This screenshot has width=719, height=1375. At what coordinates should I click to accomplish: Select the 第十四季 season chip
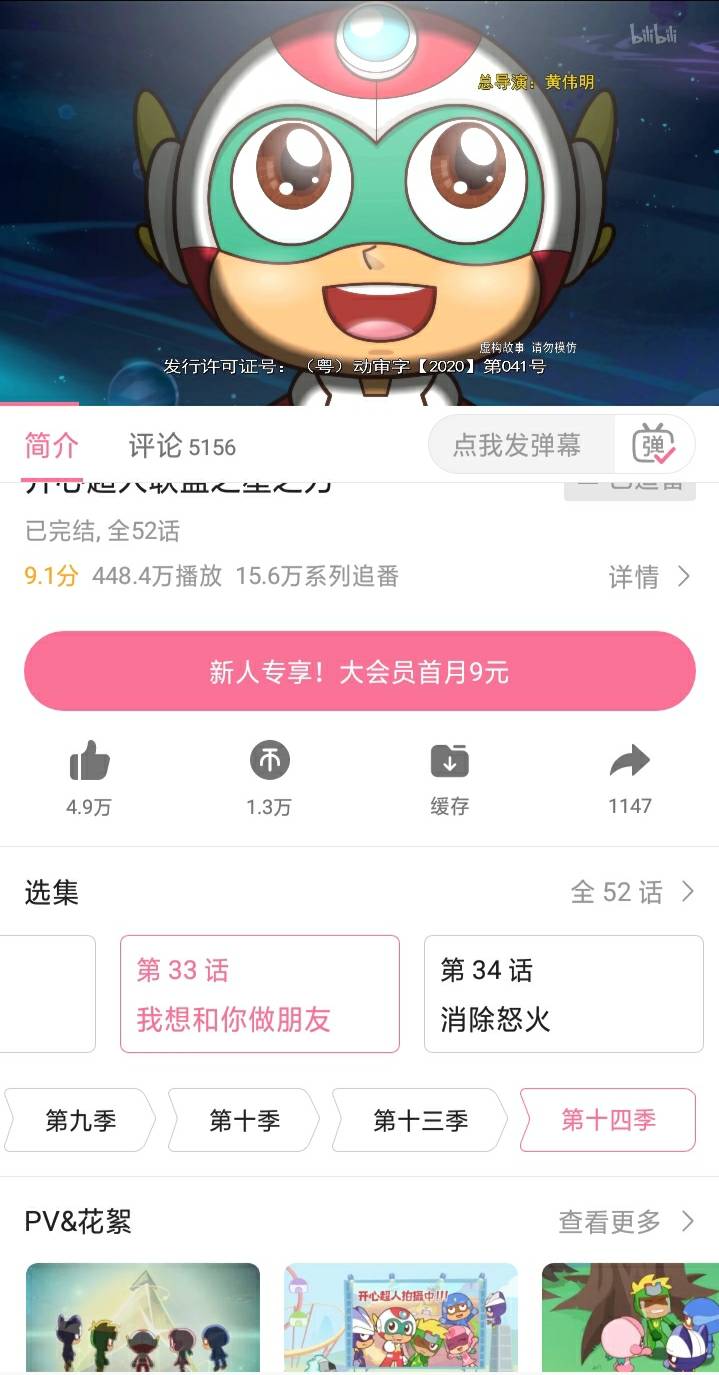608,1120
